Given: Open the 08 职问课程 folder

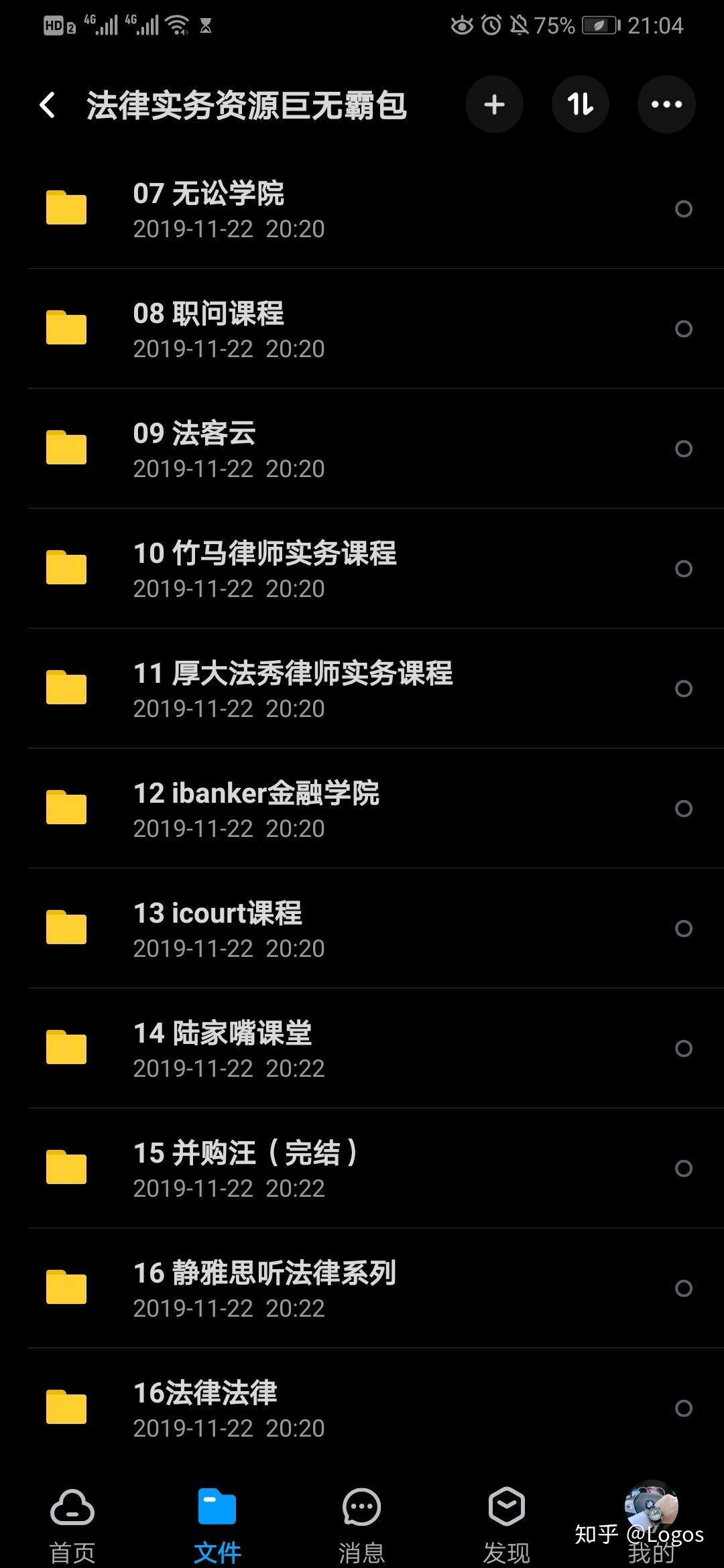Looking at the screenshot, I should (362, 329).
